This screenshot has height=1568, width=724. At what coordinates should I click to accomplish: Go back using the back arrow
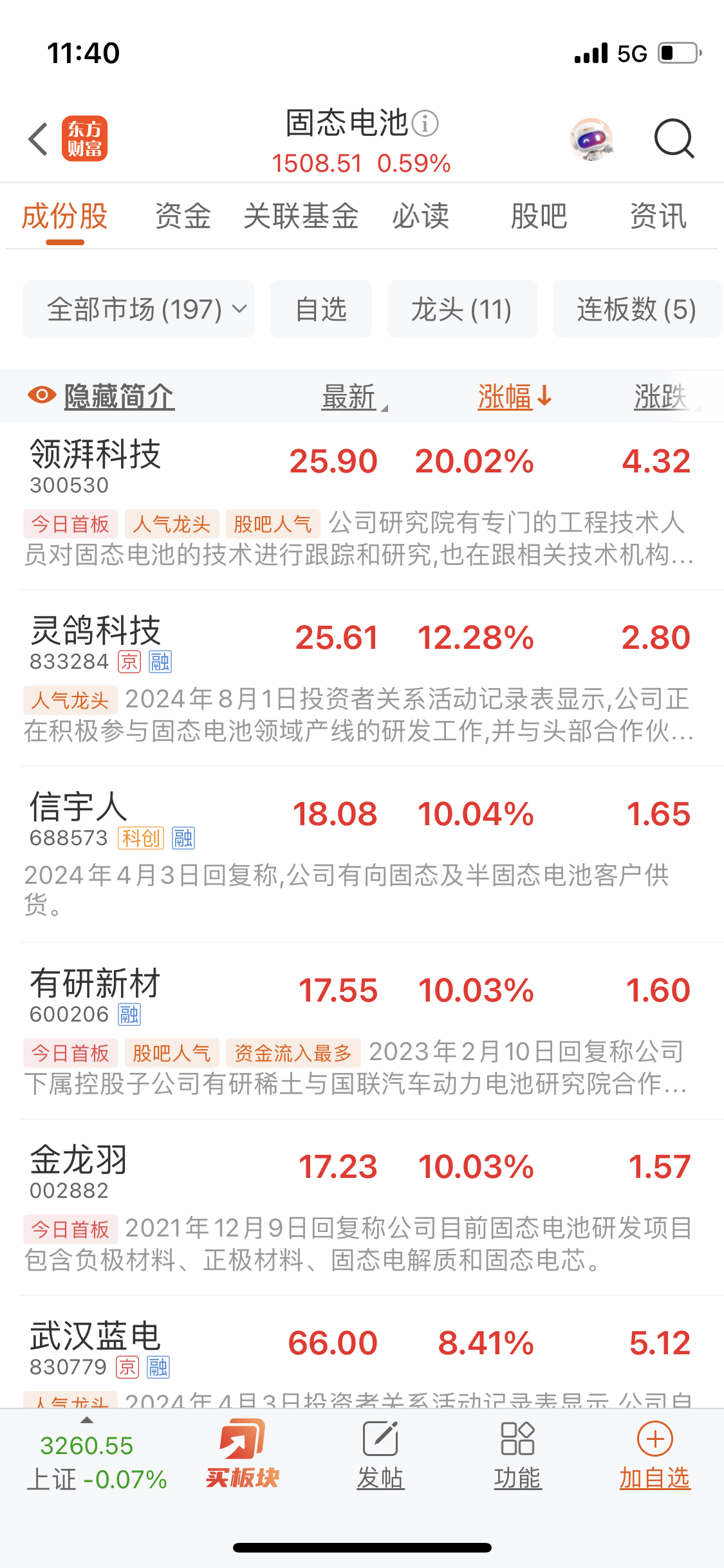click(39, 139)
